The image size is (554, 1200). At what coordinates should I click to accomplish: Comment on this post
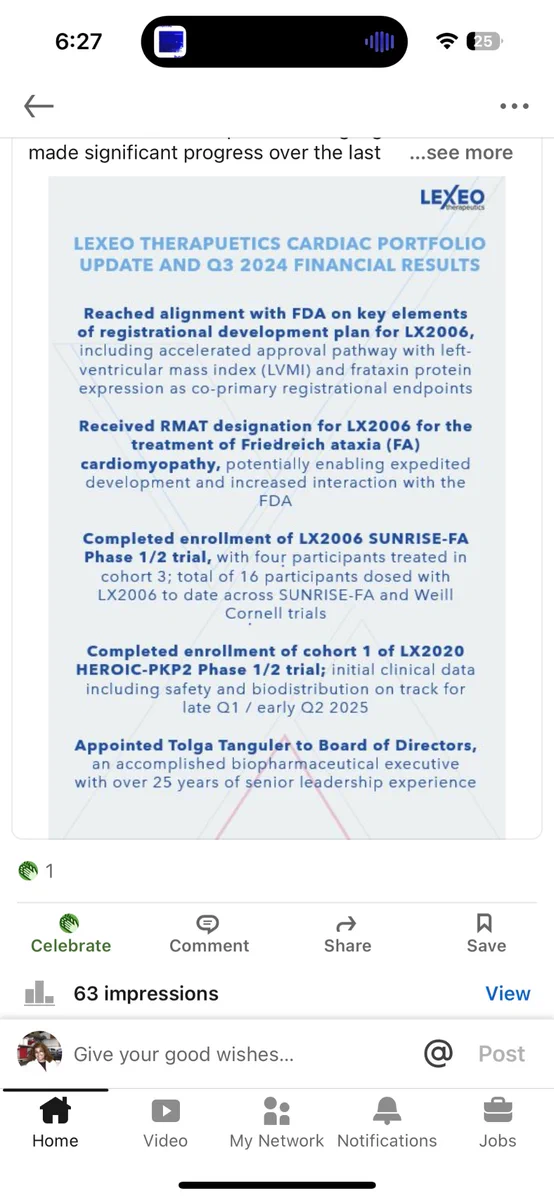(x=209, y=934)
